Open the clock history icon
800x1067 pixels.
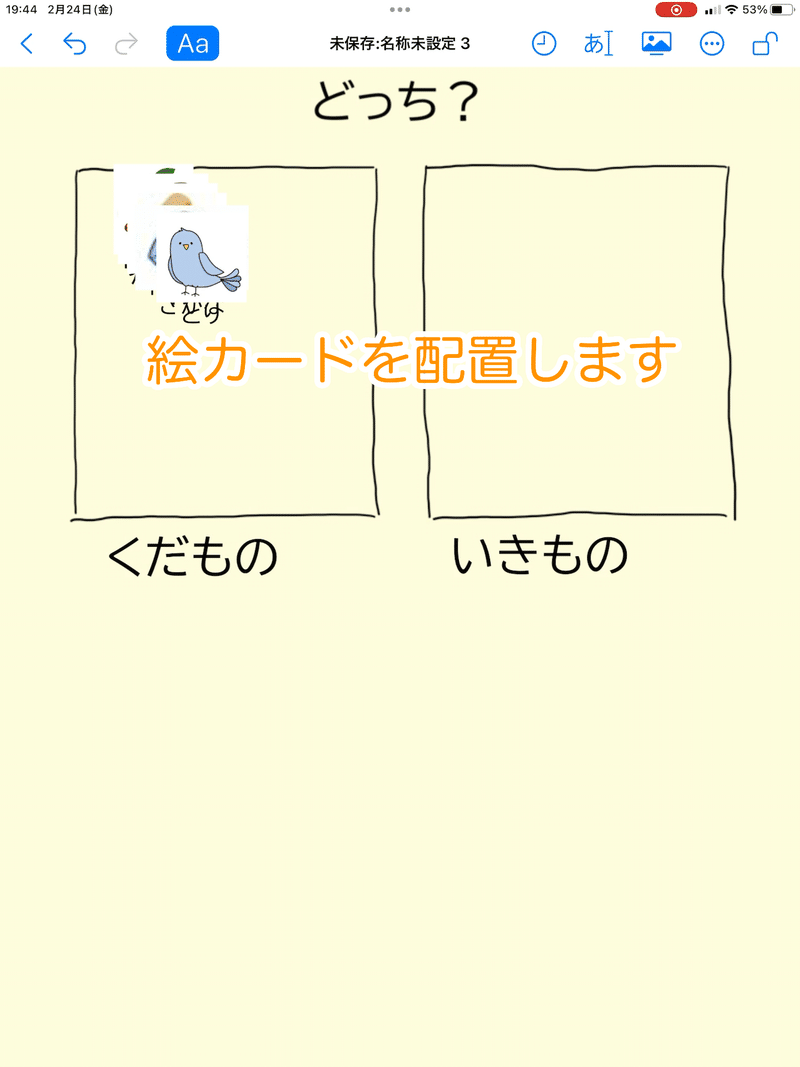coord(543,43)
